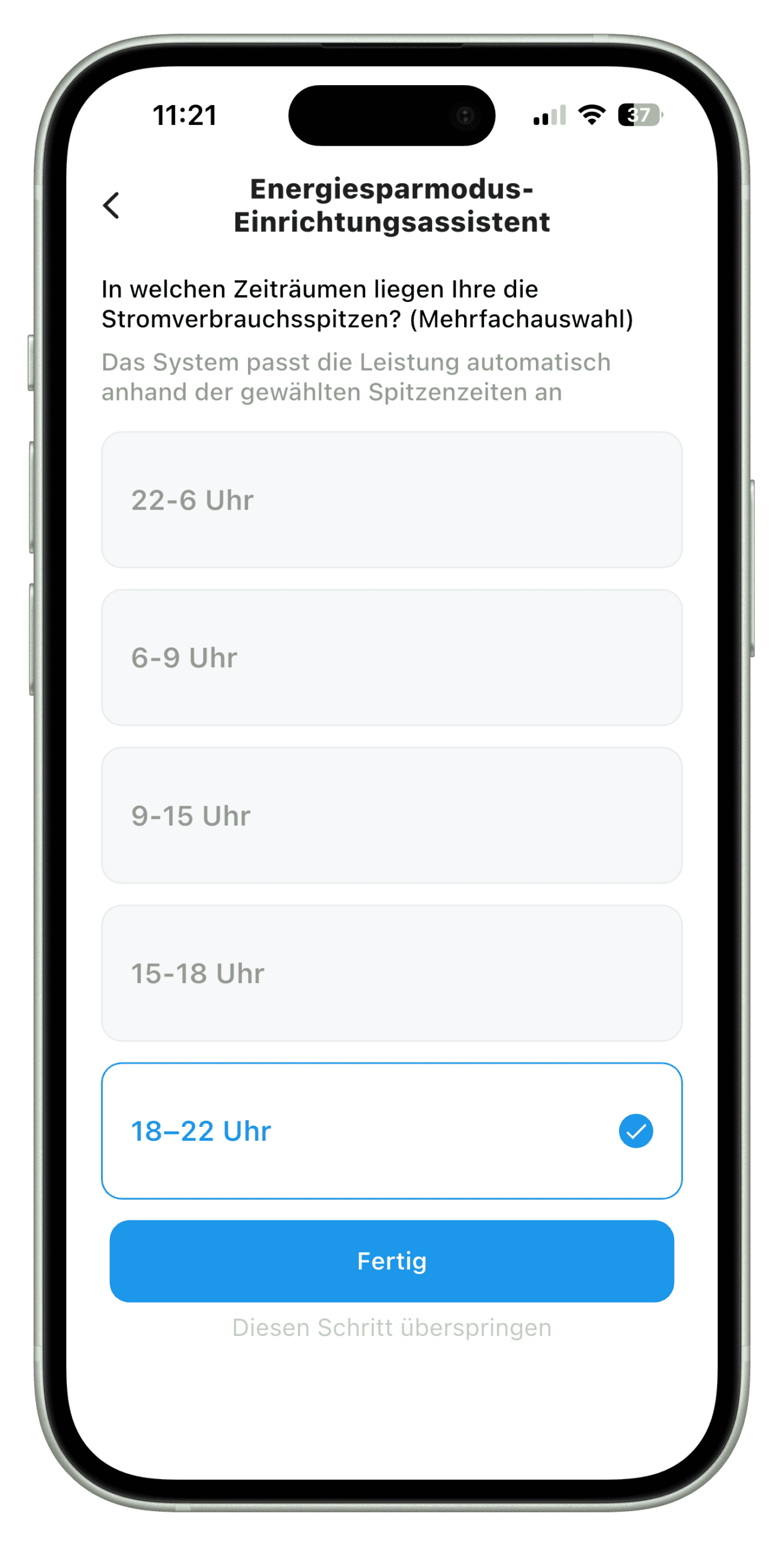The height and width of the screenshot is (1546, 784).
Task: Tap the Fertig button
Action: [x=392, y=1261]
